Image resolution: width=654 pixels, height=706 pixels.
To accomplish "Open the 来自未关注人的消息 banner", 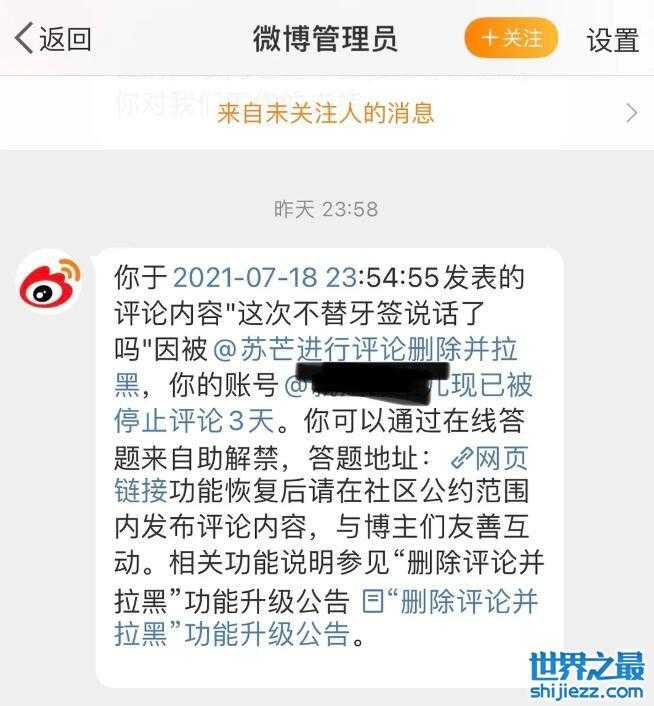I will pos(326,112).
